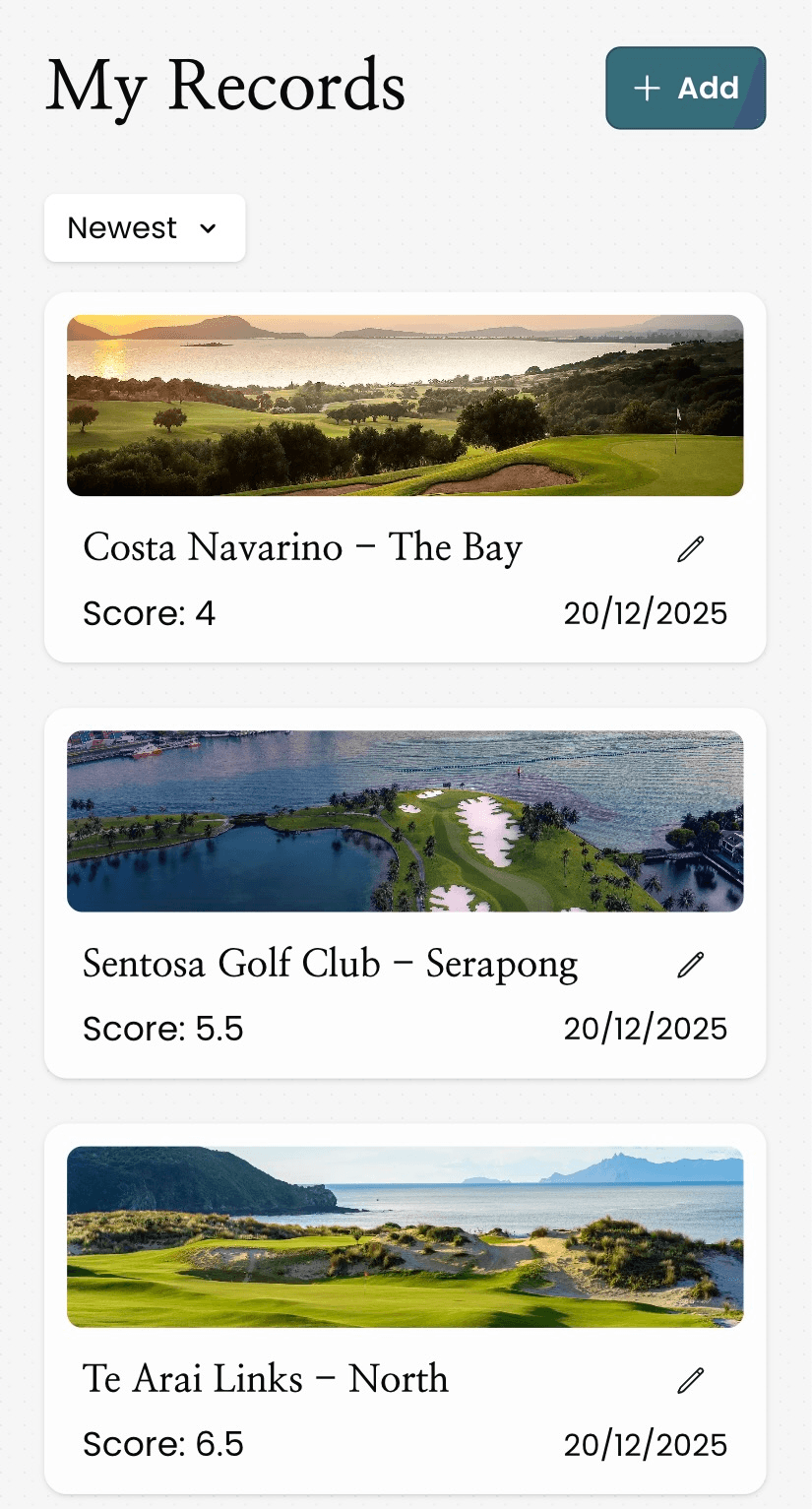812x1509 pixels.
Task: Expand sorting options via the Newest selector
Action: pyautogui.click(x=144, y=227)
